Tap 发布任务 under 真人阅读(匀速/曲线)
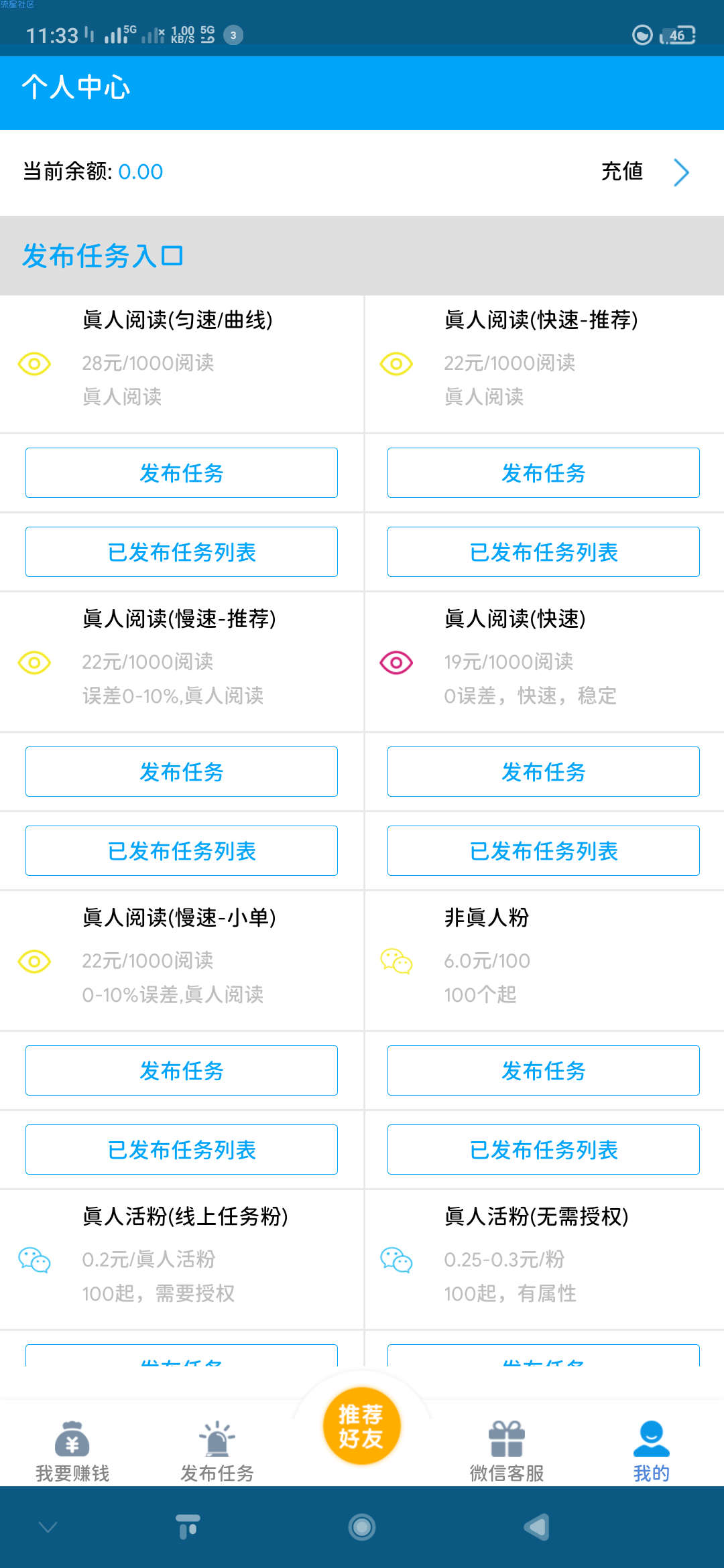 (x=182, y=473)
